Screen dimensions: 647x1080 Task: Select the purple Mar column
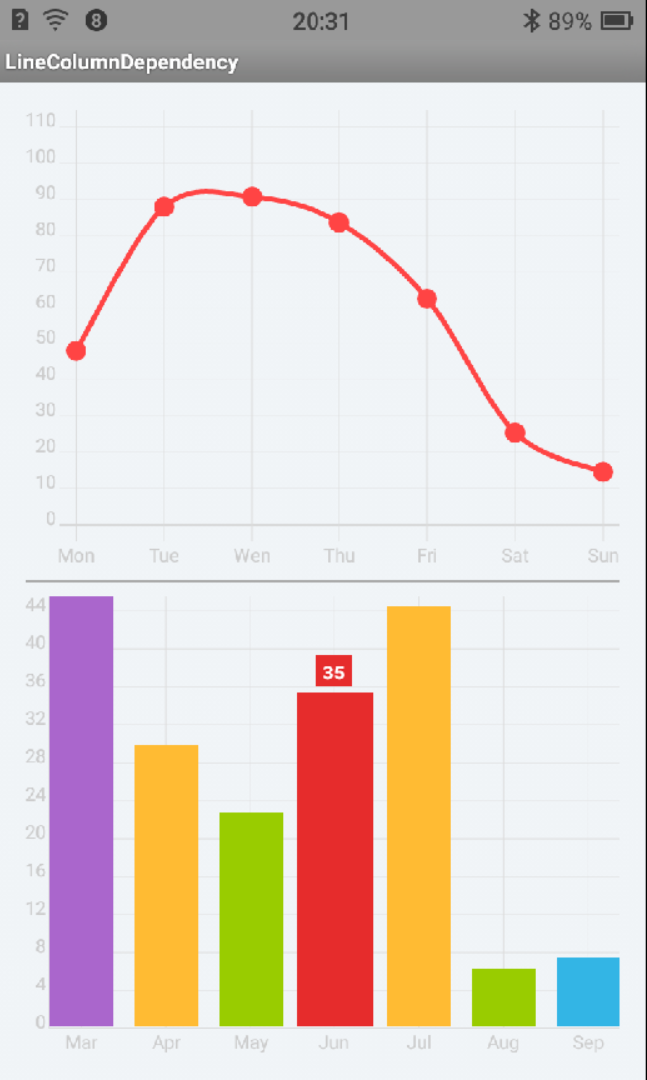(x=81, y=810)
